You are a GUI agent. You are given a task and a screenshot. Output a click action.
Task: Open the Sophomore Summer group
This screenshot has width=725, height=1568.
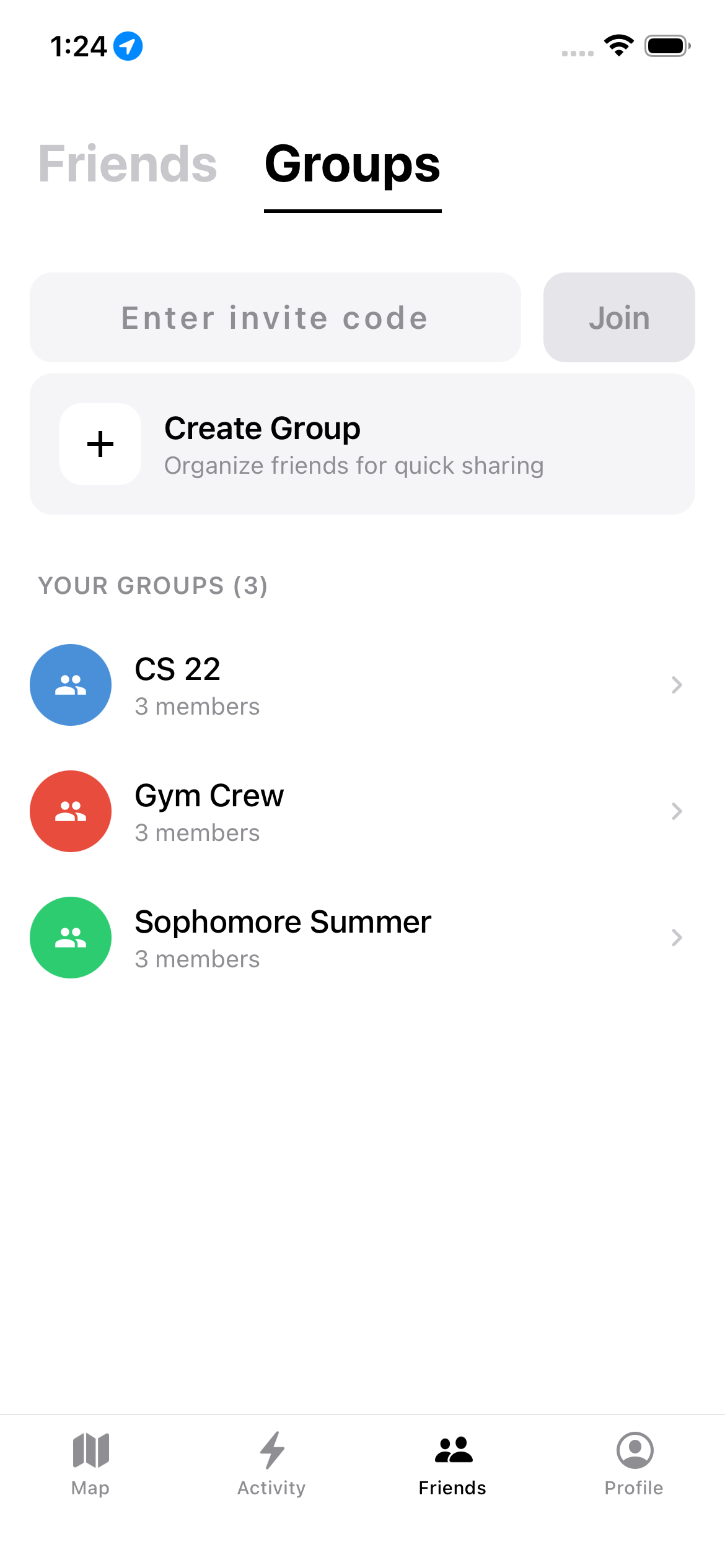362,938
